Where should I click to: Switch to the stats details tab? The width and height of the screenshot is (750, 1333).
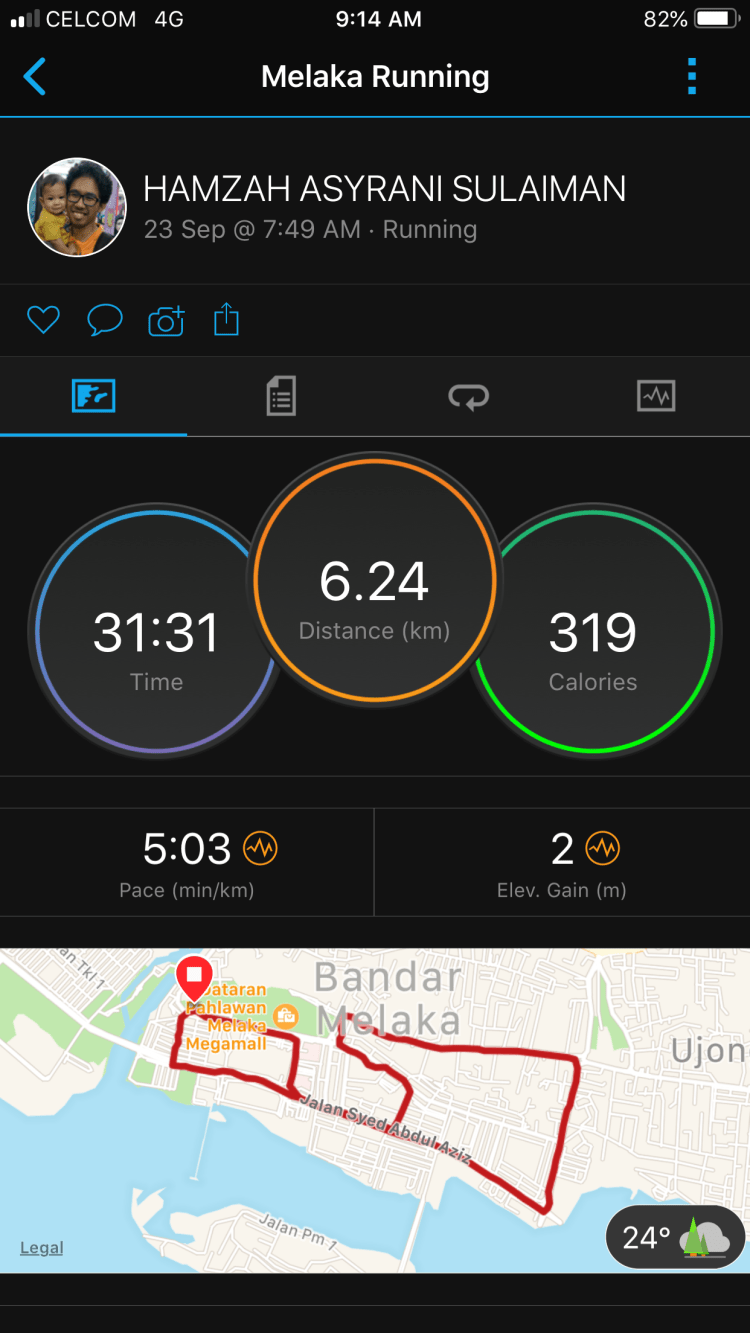tap(281, 396)
